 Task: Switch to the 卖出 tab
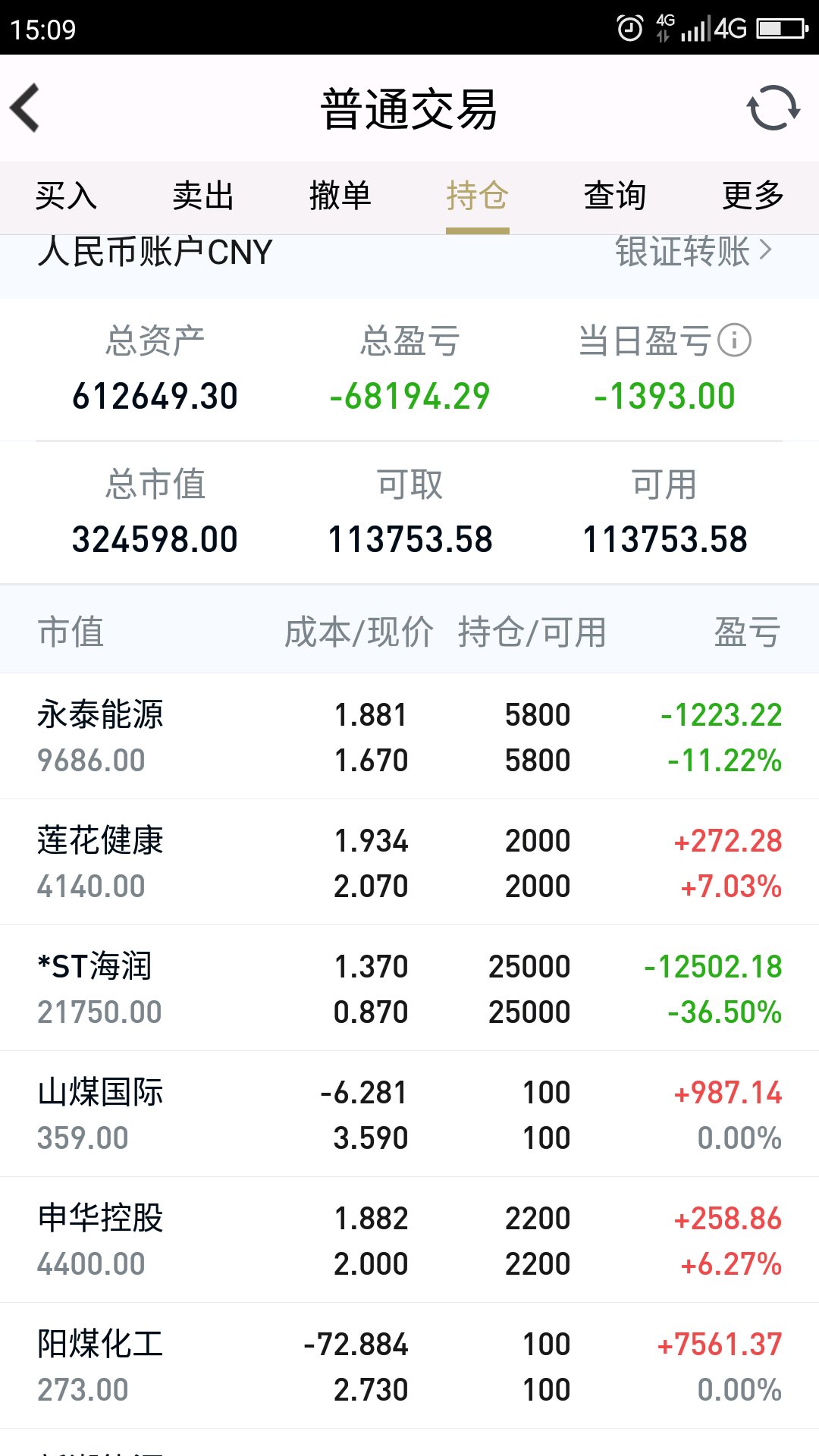point(202,196)
